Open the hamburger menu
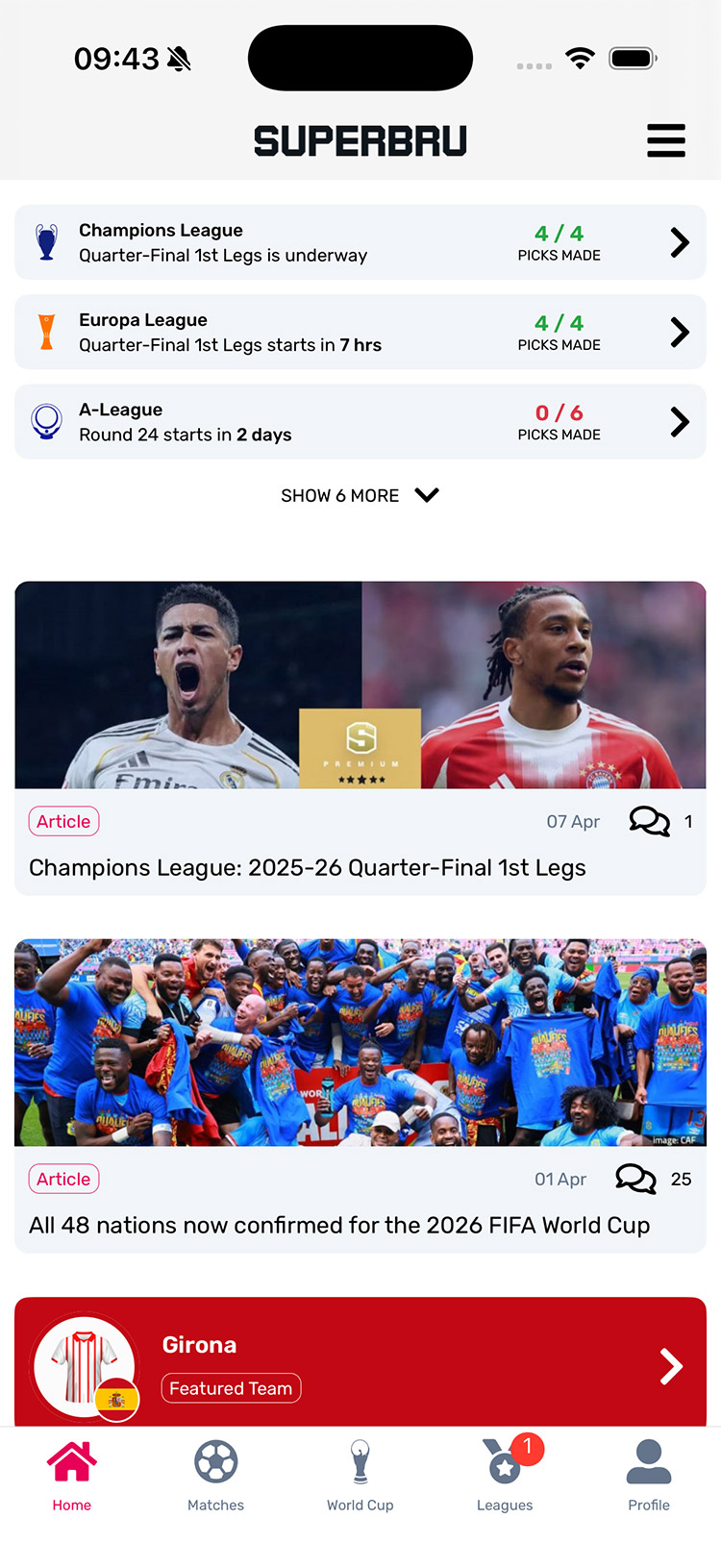The height and width of the screenshot is (1568, 721). 666,139
